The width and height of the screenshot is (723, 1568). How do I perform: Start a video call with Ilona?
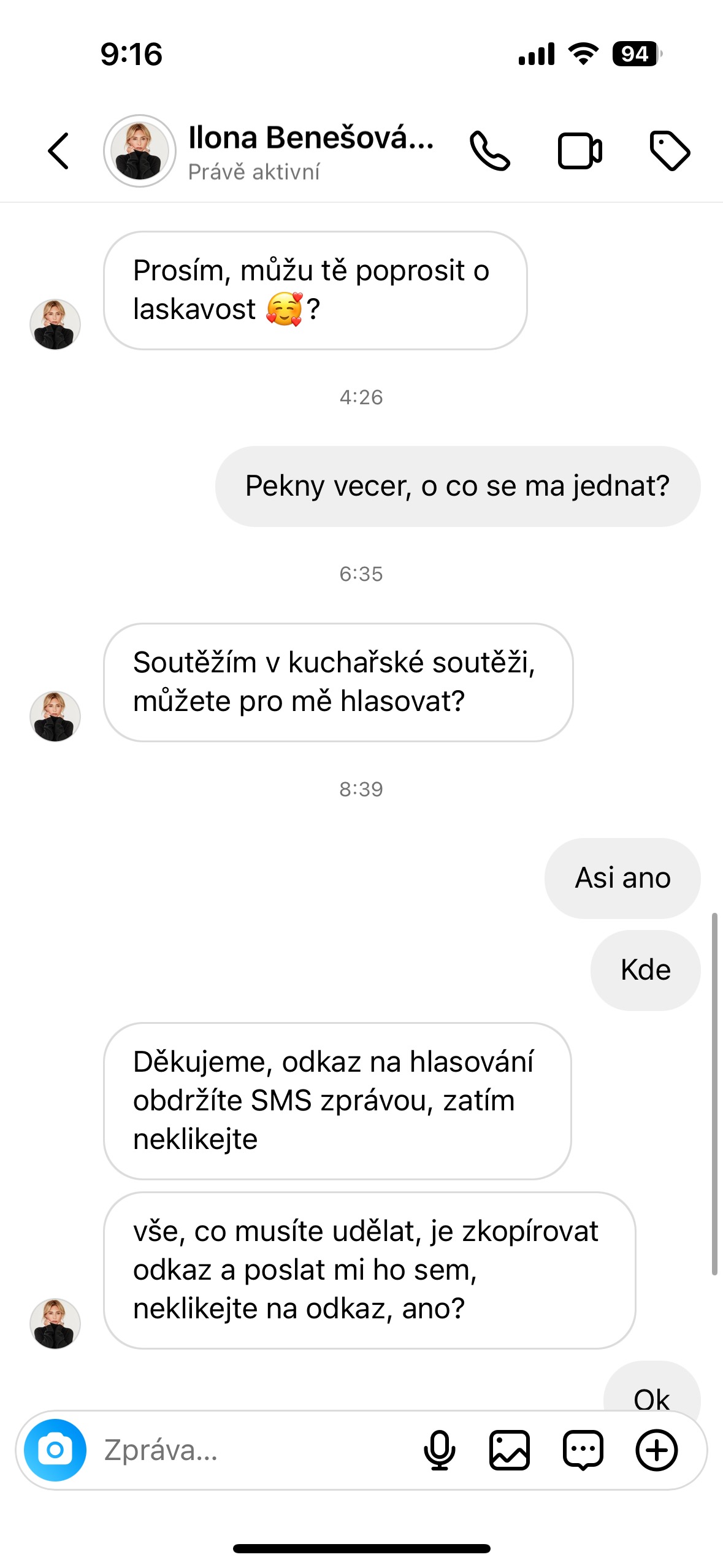pos(580,151)
